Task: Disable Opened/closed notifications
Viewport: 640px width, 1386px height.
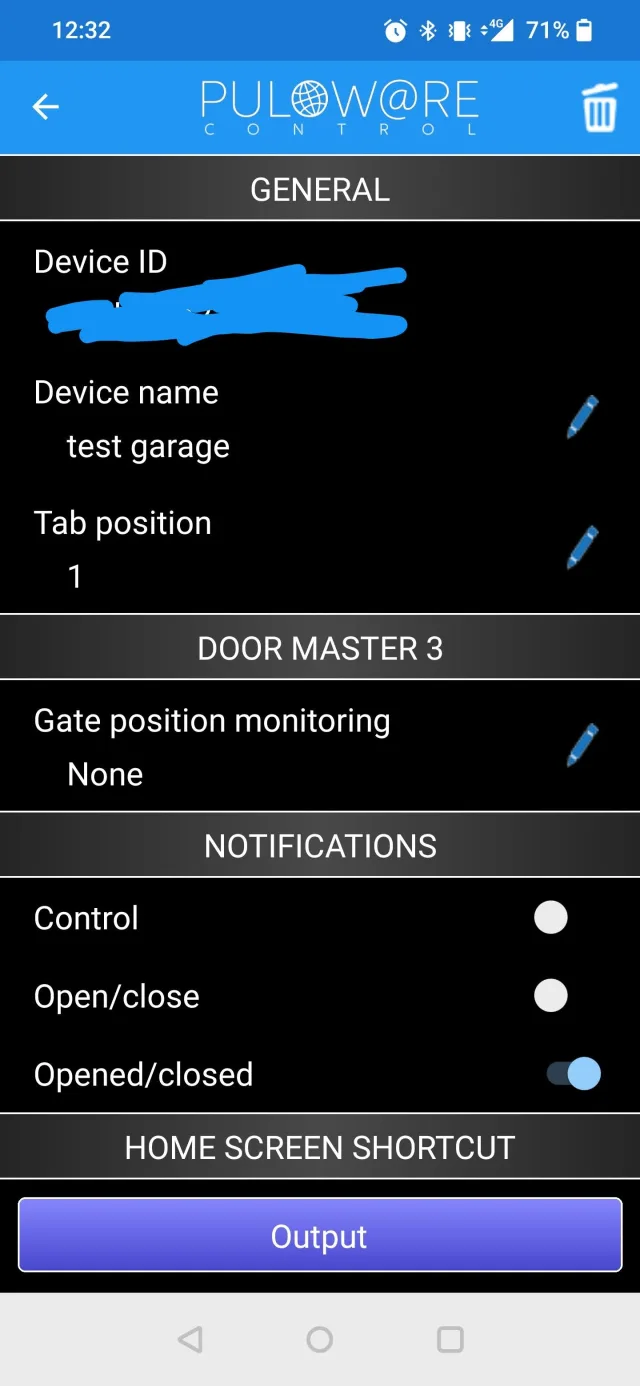Action: point(574,1074)
